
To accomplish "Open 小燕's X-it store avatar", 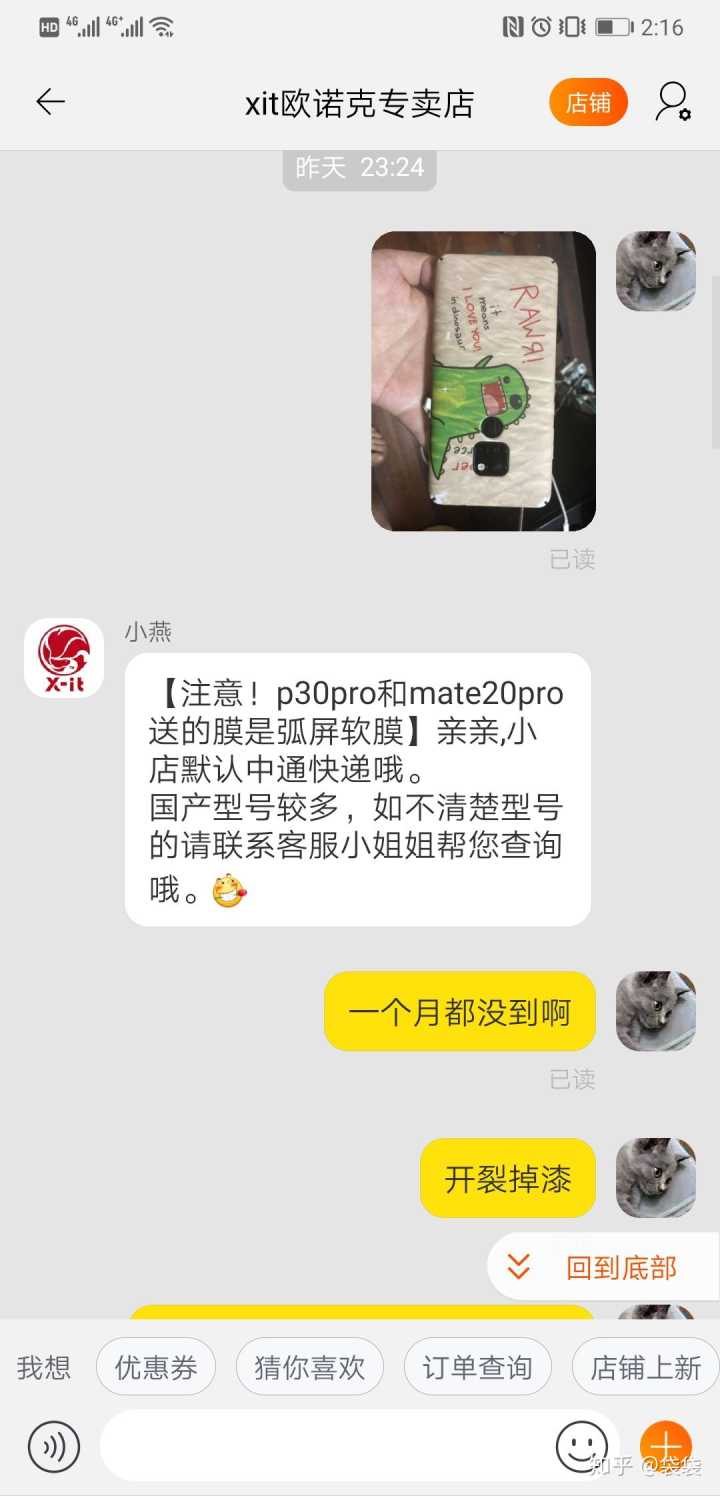I will click(x=64, y=658).
